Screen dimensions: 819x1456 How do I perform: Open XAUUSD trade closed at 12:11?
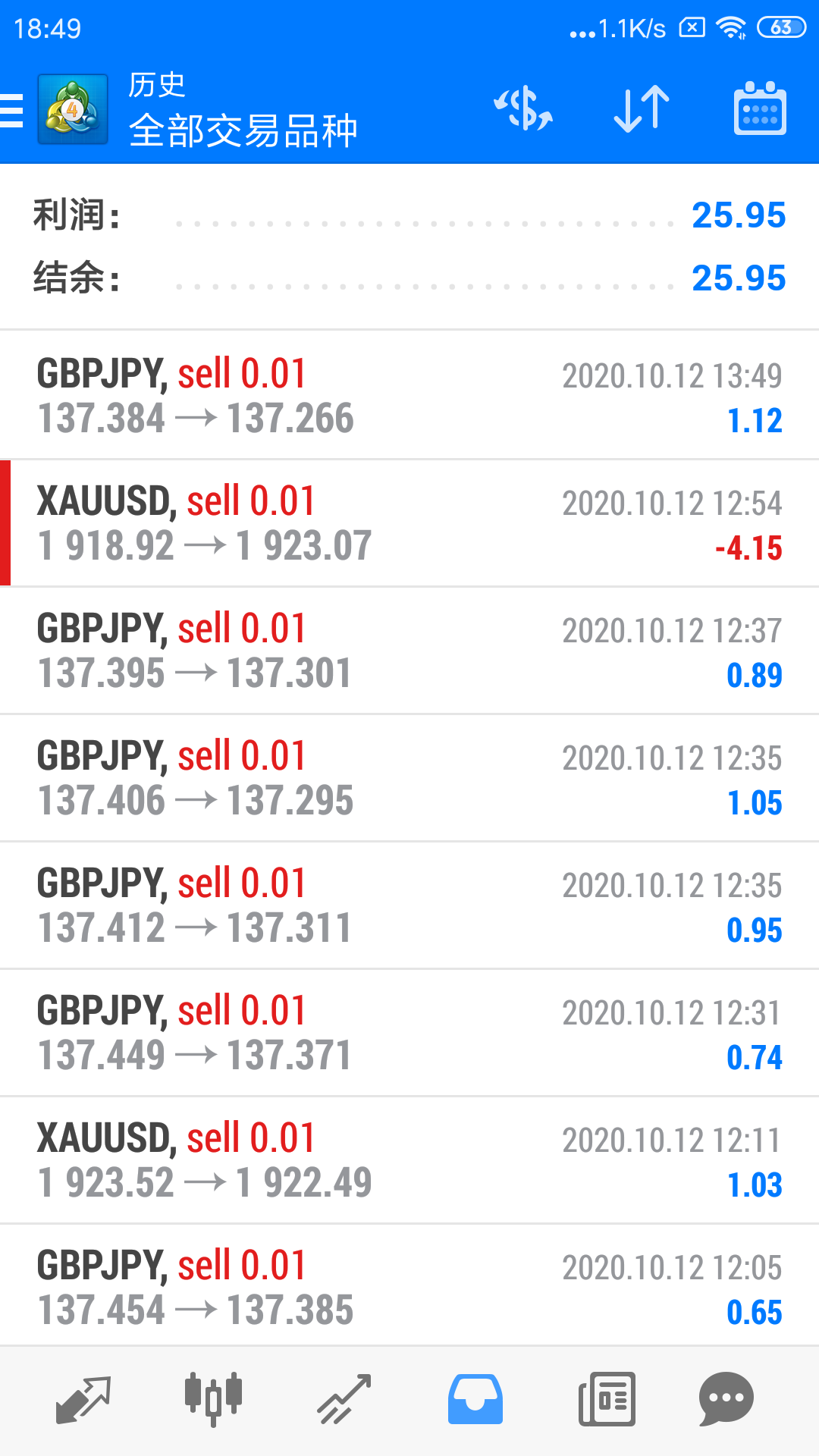(x=409, y=1159)
